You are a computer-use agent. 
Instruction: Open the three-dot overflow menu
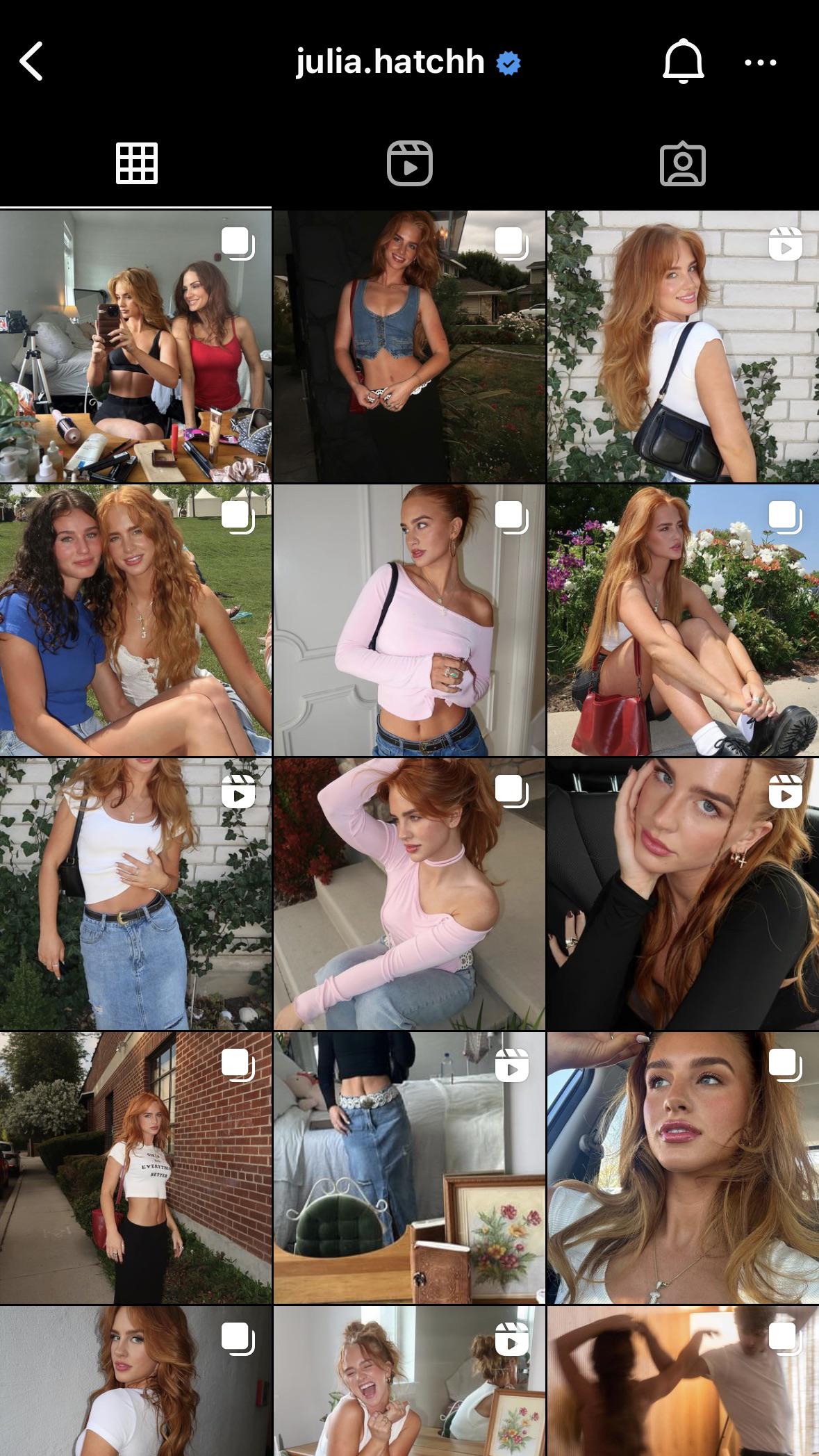[760, 63]
